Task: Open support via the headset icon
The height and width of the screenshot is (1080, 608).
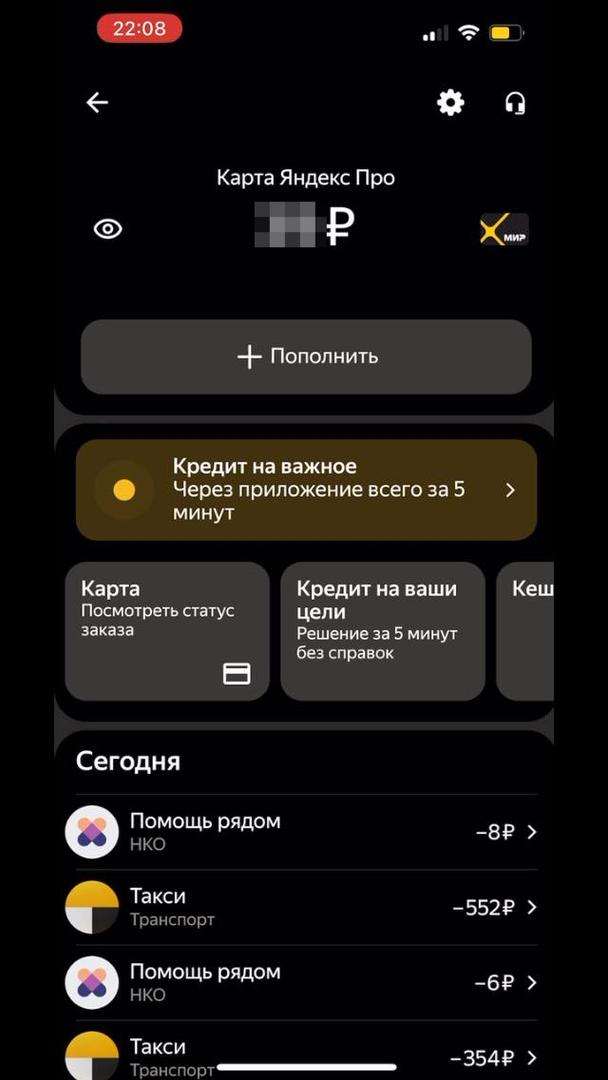Action: click(x=515, y=103)
